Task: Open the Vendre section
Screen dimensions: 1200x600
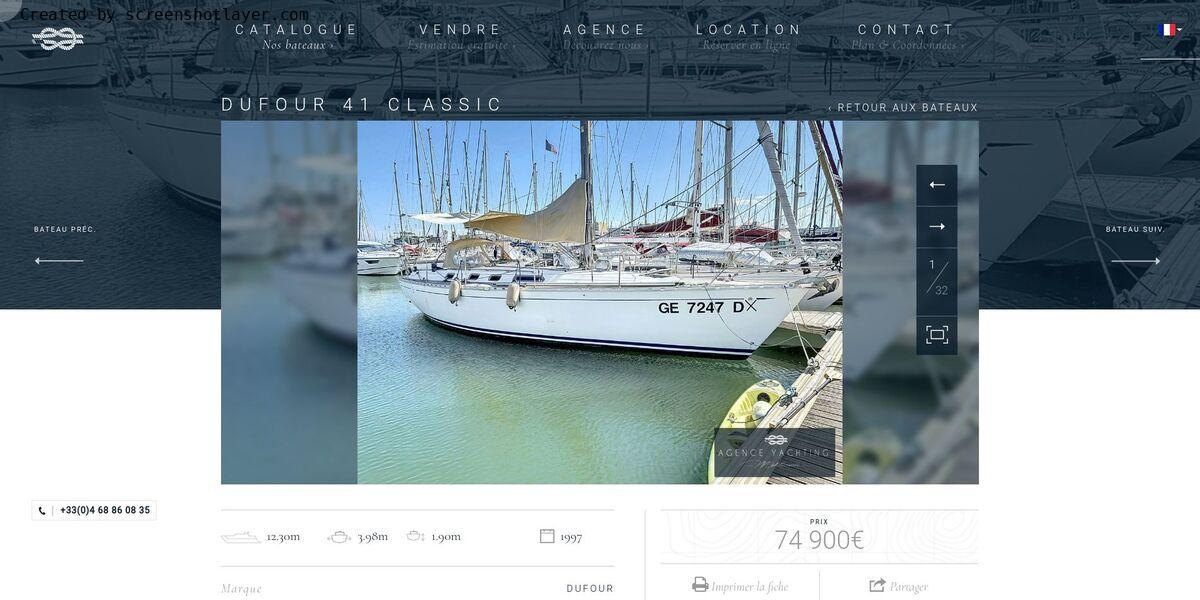Action: pos(460,30)
